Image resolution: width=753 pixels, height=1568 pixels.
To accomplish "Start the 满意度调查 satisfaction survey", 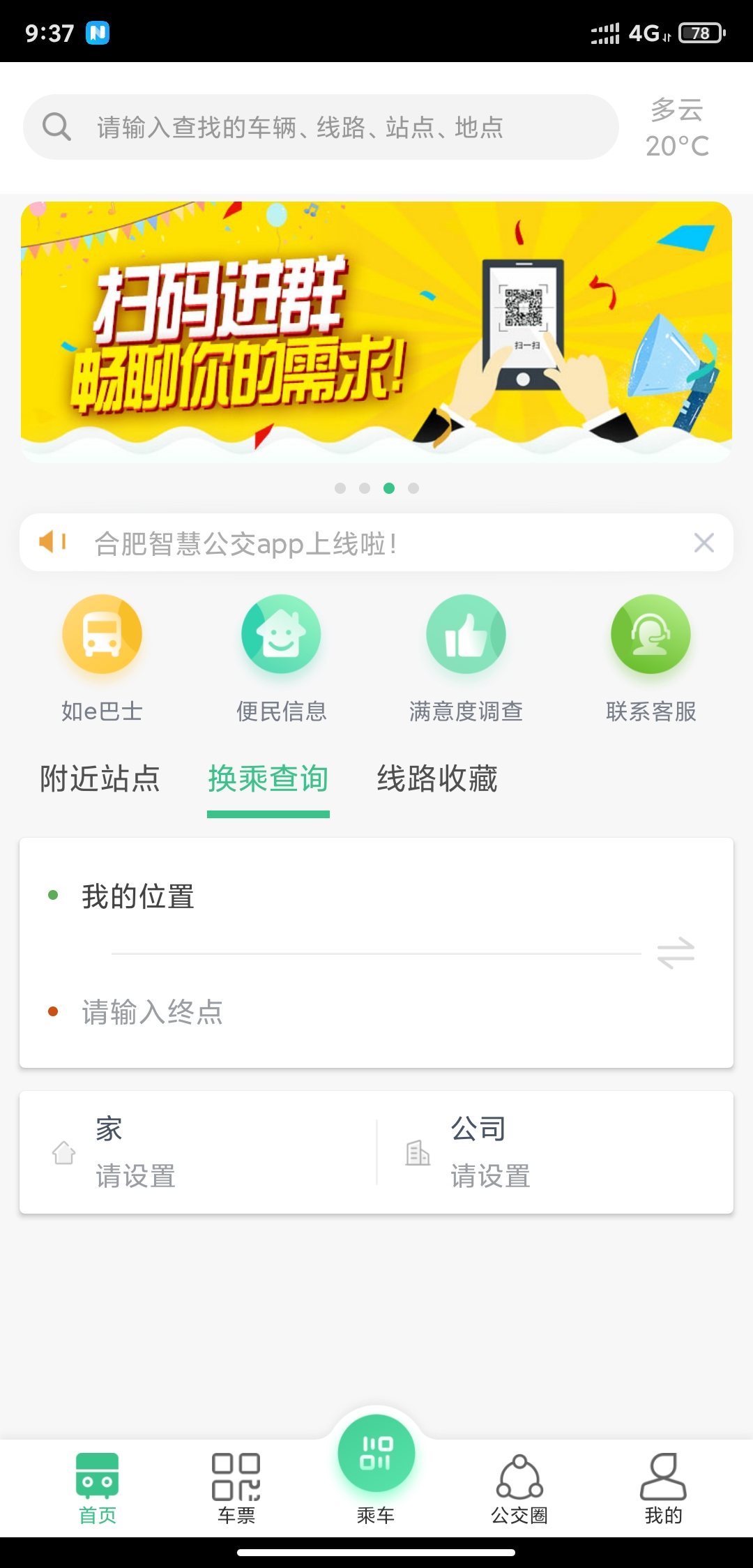I will click(467, 656).
